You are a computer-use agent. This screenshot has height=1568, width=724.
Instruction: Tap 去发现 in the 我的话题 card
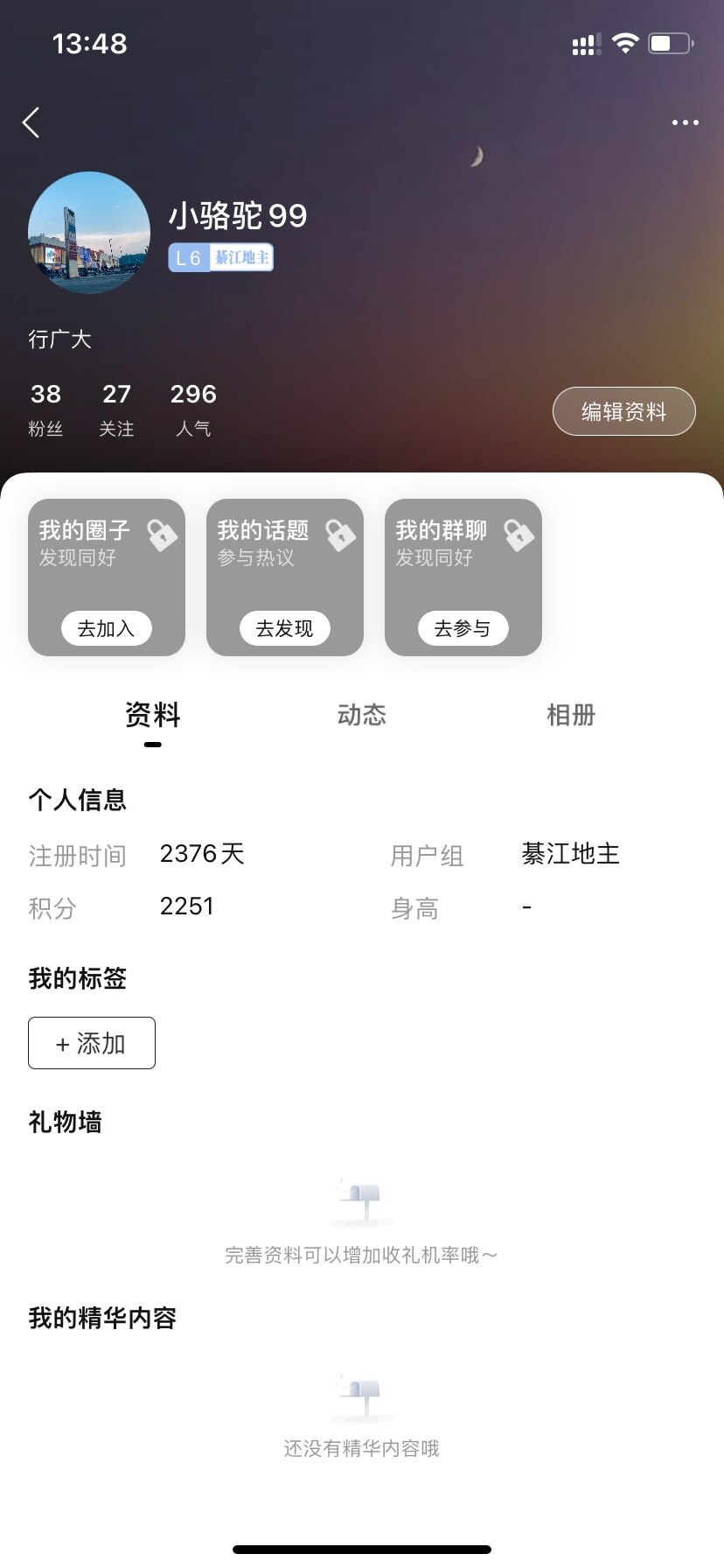284,628
